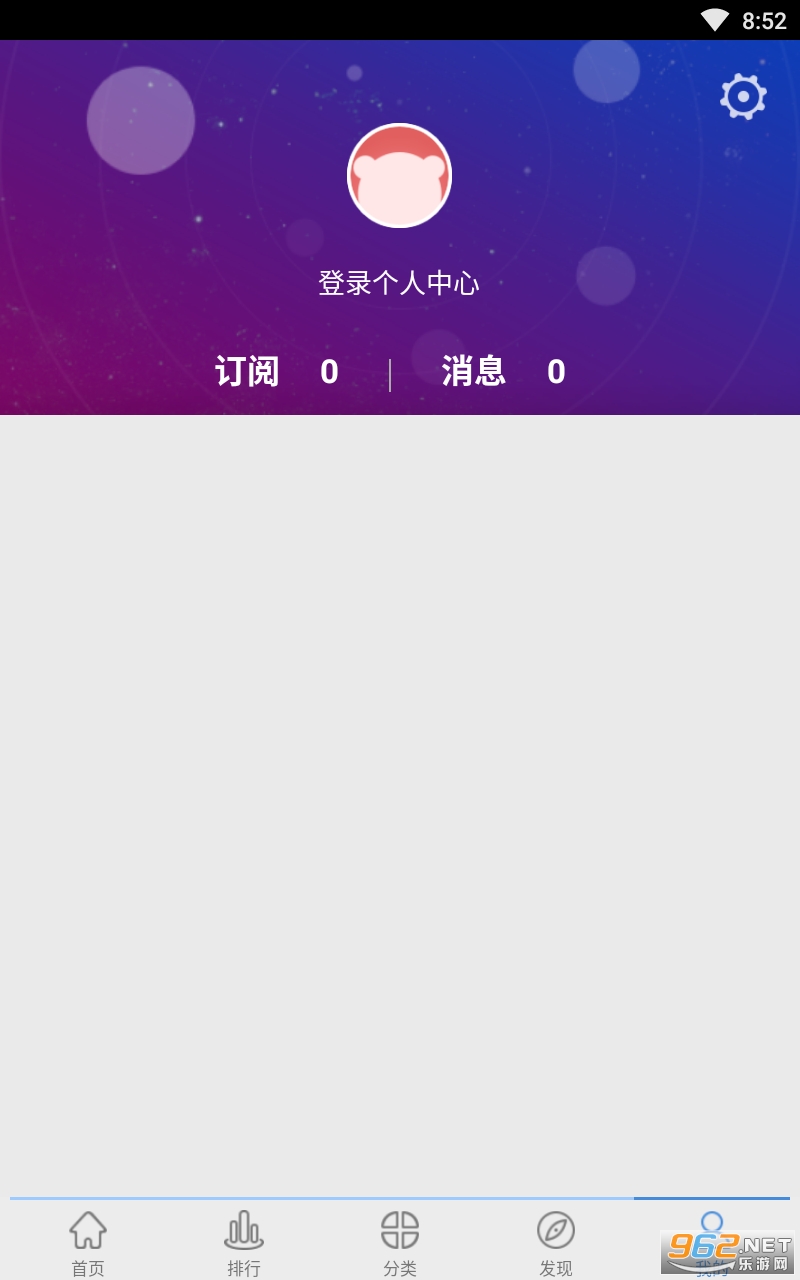This screenshot has height=1280, width=800.
Task: Select the 我的 profile tab
Action: pos(711,1228)
